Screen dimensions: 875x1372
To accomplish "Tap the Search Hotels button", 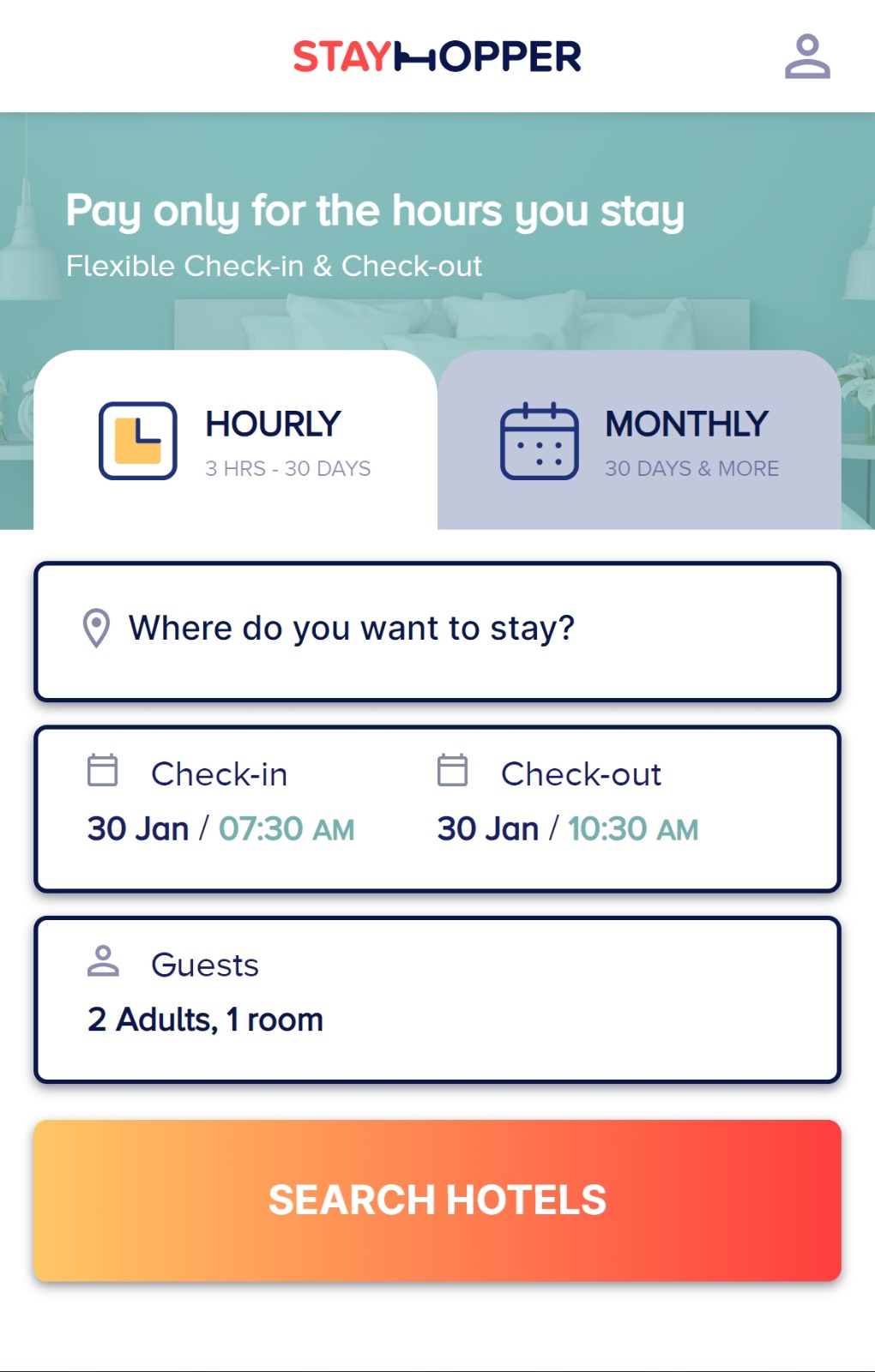I will click(437, 1200).
